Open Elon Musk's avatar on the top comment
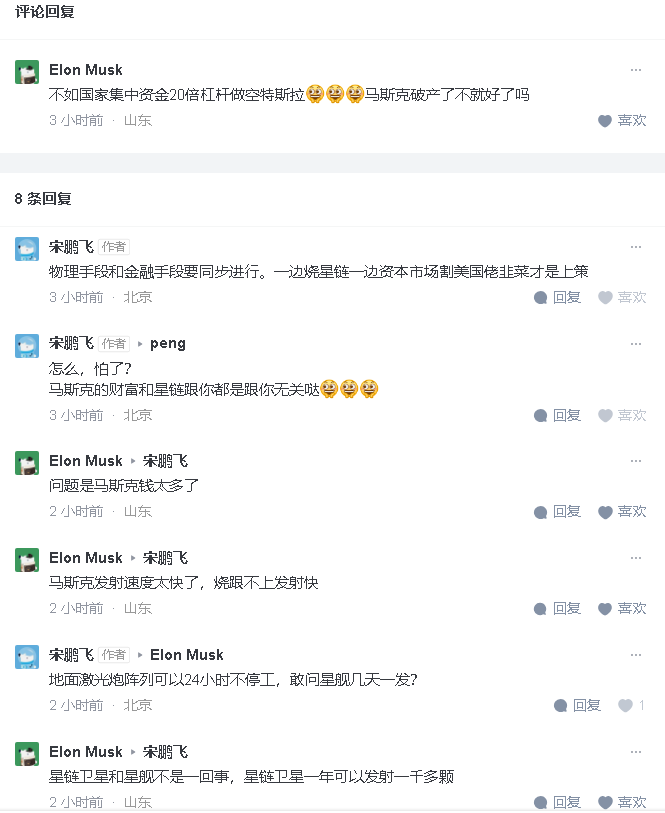The image size is (665, 813). point(27,72)
